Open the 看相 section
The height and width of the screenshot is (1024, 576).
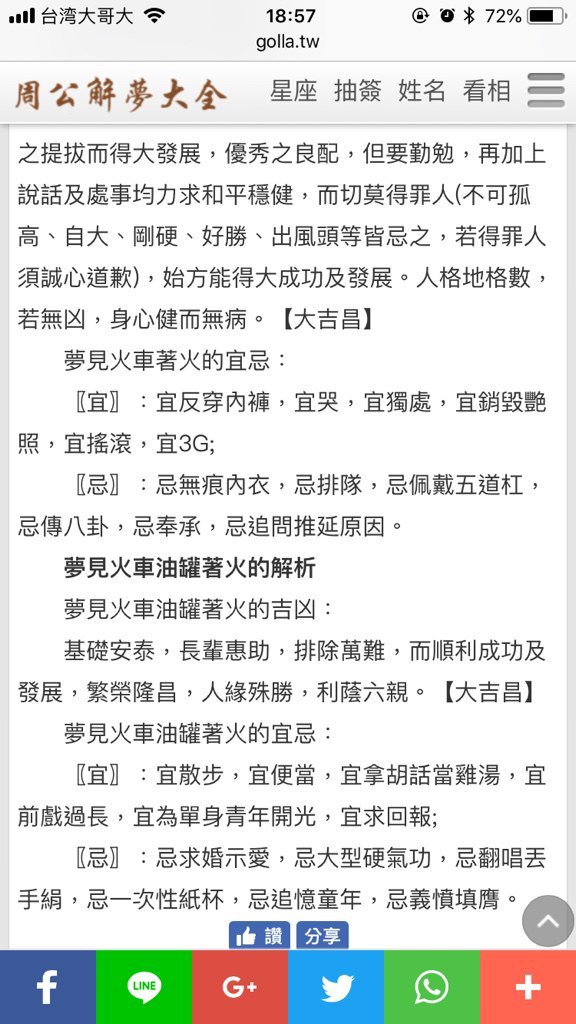(487, 91)
